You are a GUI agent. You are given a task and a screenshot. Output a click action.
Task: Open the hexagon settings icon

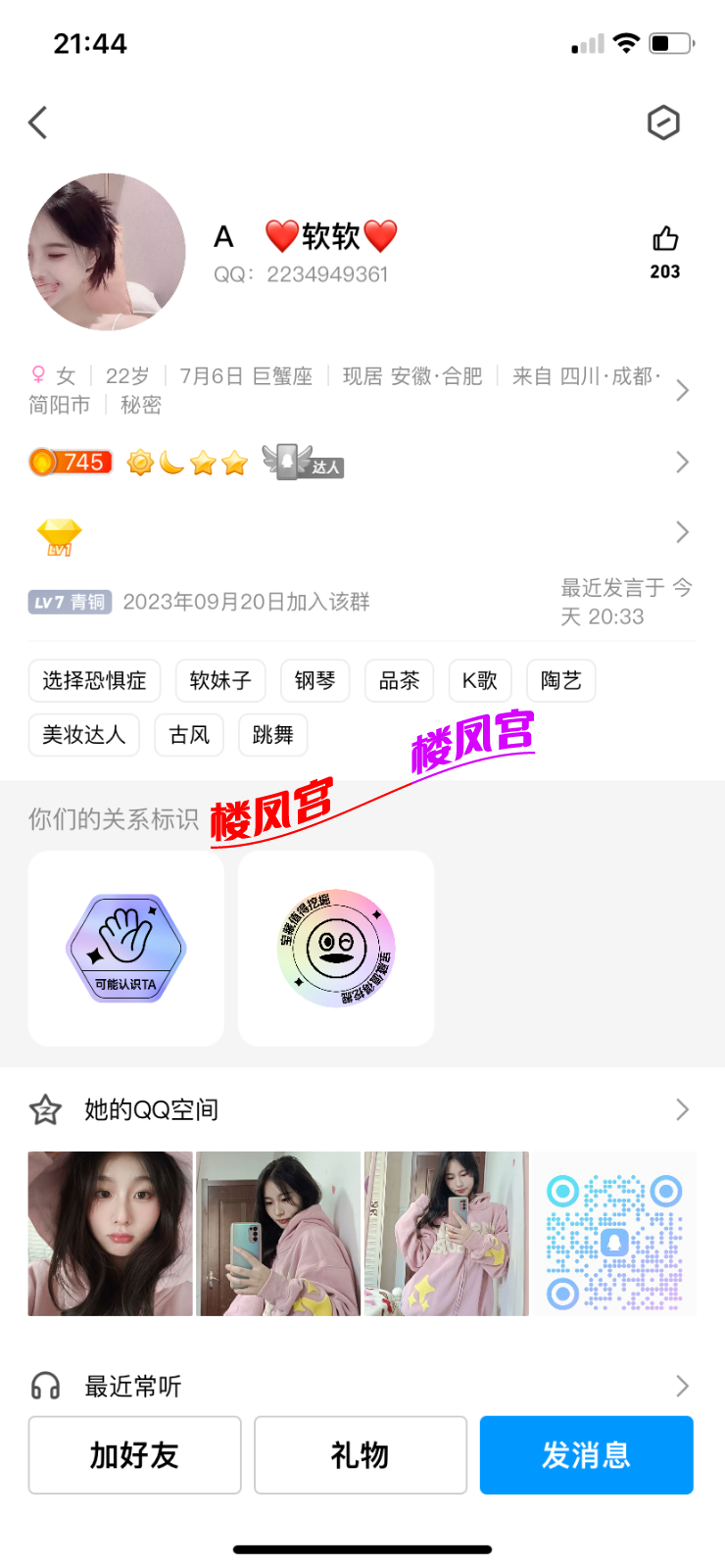coord(663,123)
